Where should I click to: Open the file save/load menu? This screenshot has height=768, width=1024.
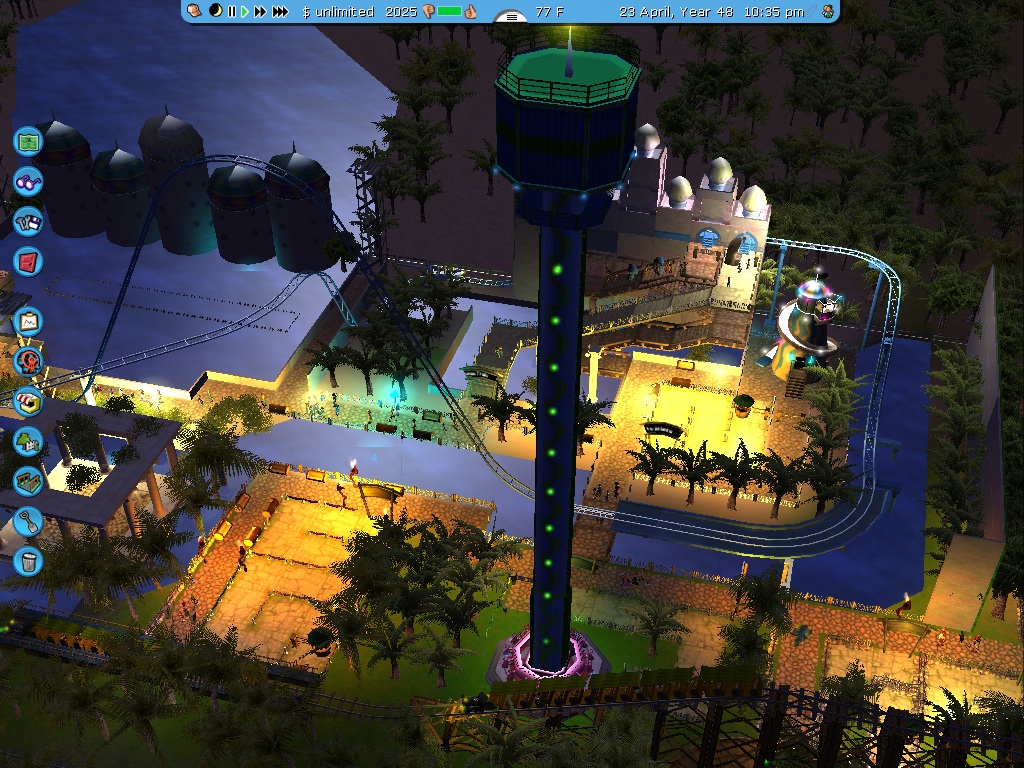28,221
